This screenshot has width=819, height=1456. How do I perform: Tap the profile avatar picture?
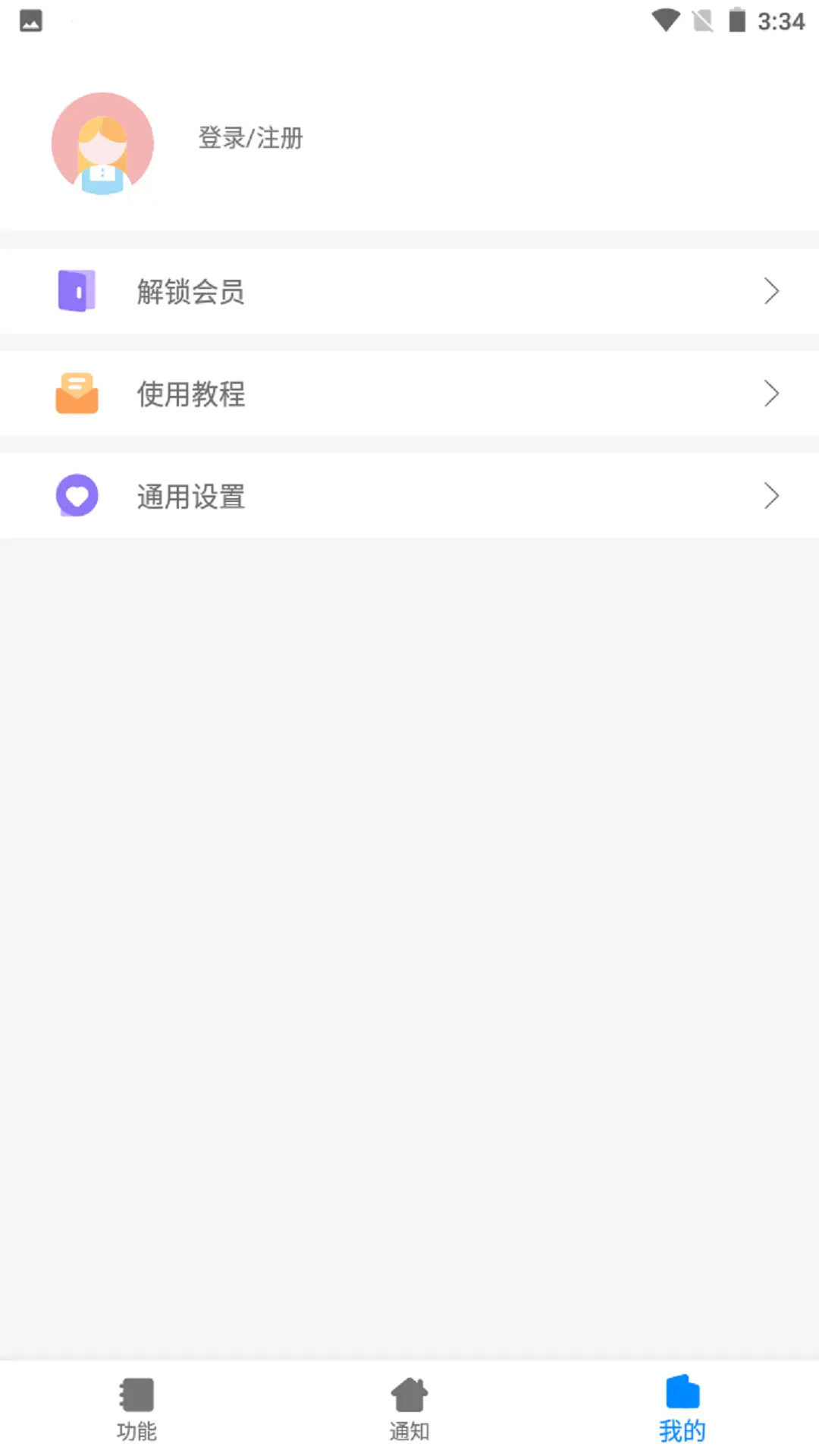pos(102,143)
